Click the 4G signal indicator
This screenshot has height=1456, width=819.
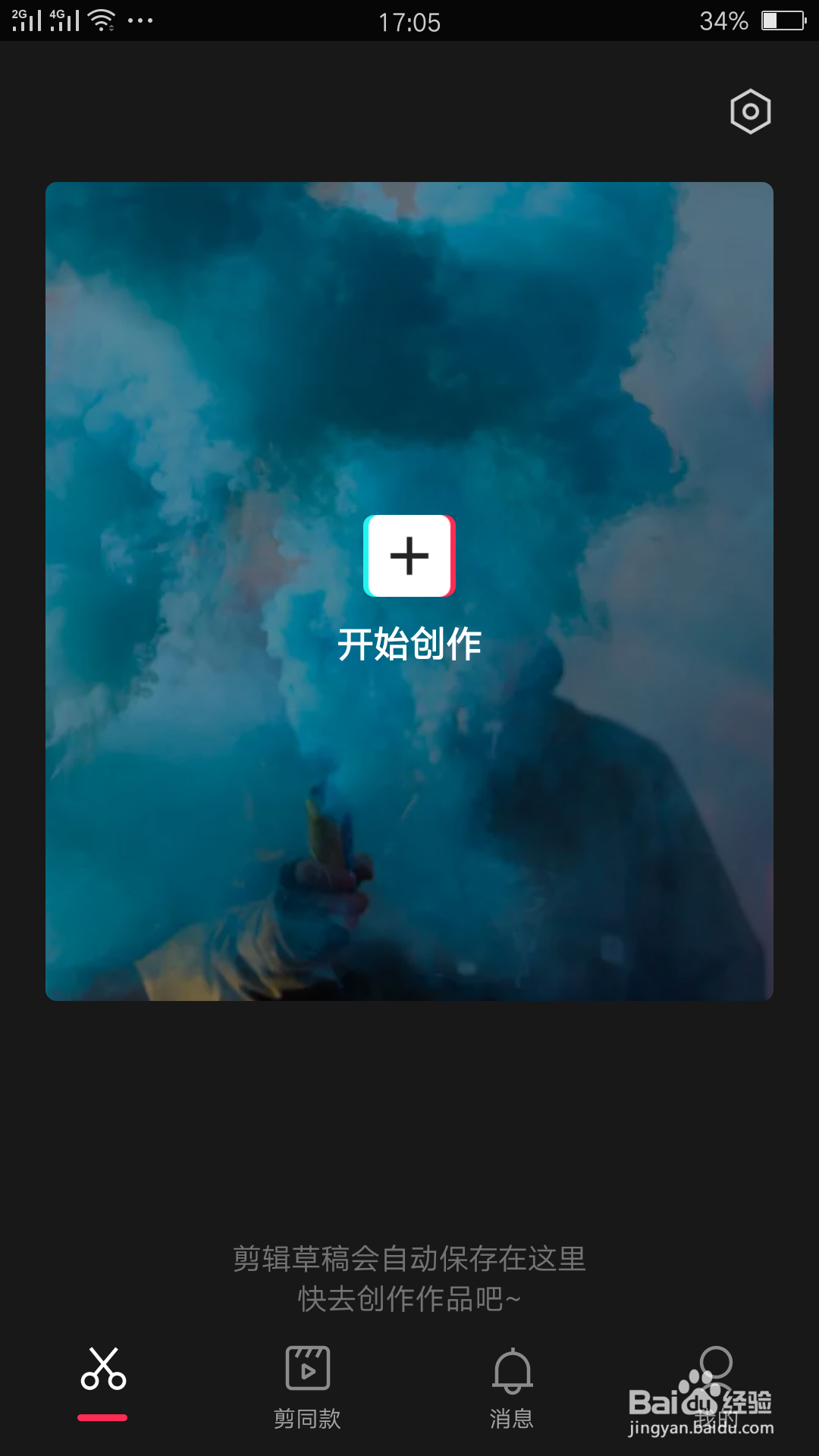coord(64,19)
